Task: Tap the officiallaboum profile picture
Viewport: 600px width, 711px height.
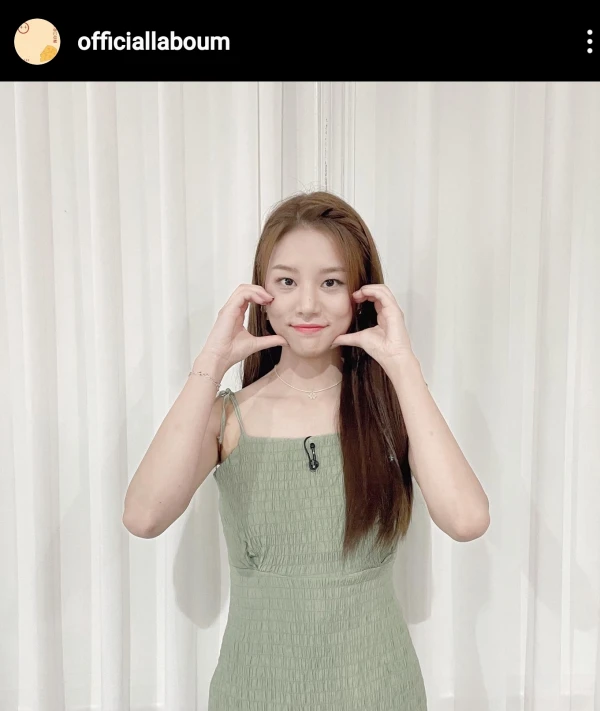Action: click(x=37, y=41)
